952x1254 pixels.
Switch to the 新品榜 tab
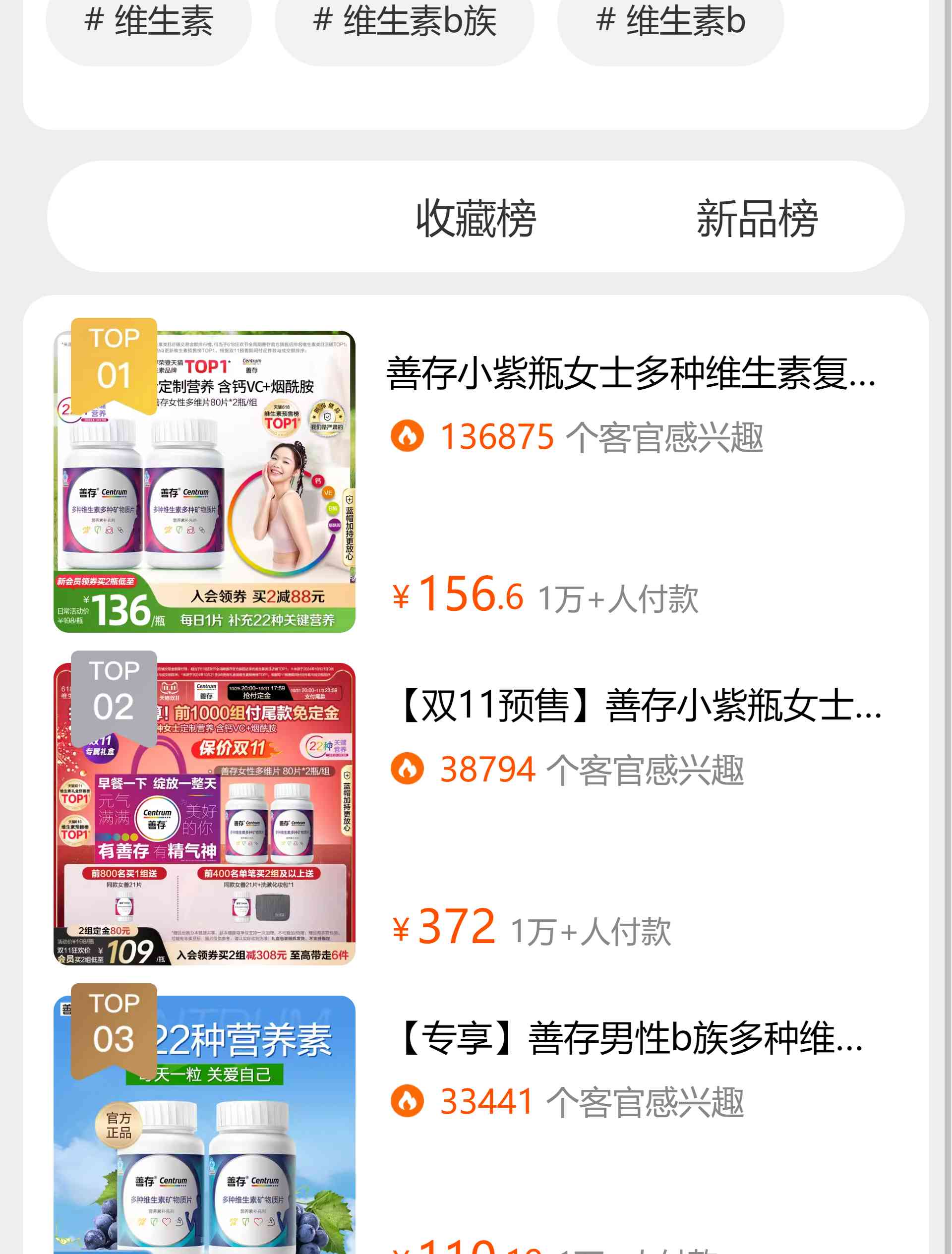(756, 218)
